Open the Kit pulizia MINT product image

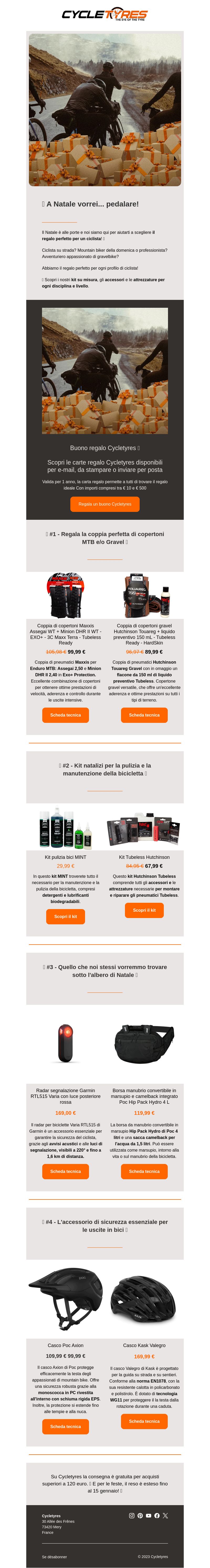click(66, 828)
